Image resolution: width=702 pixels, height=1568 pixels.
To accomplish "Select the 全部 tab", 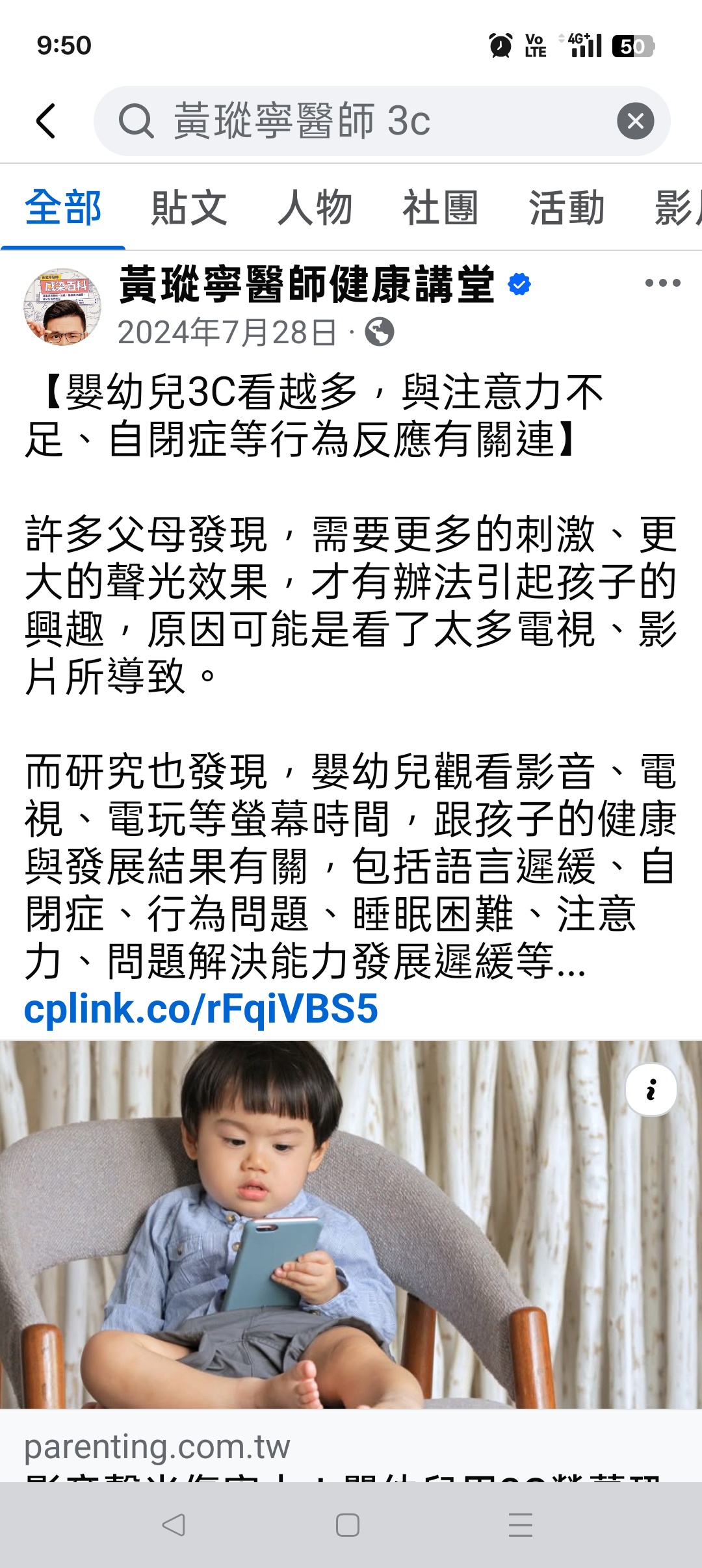I will [63, 208].
